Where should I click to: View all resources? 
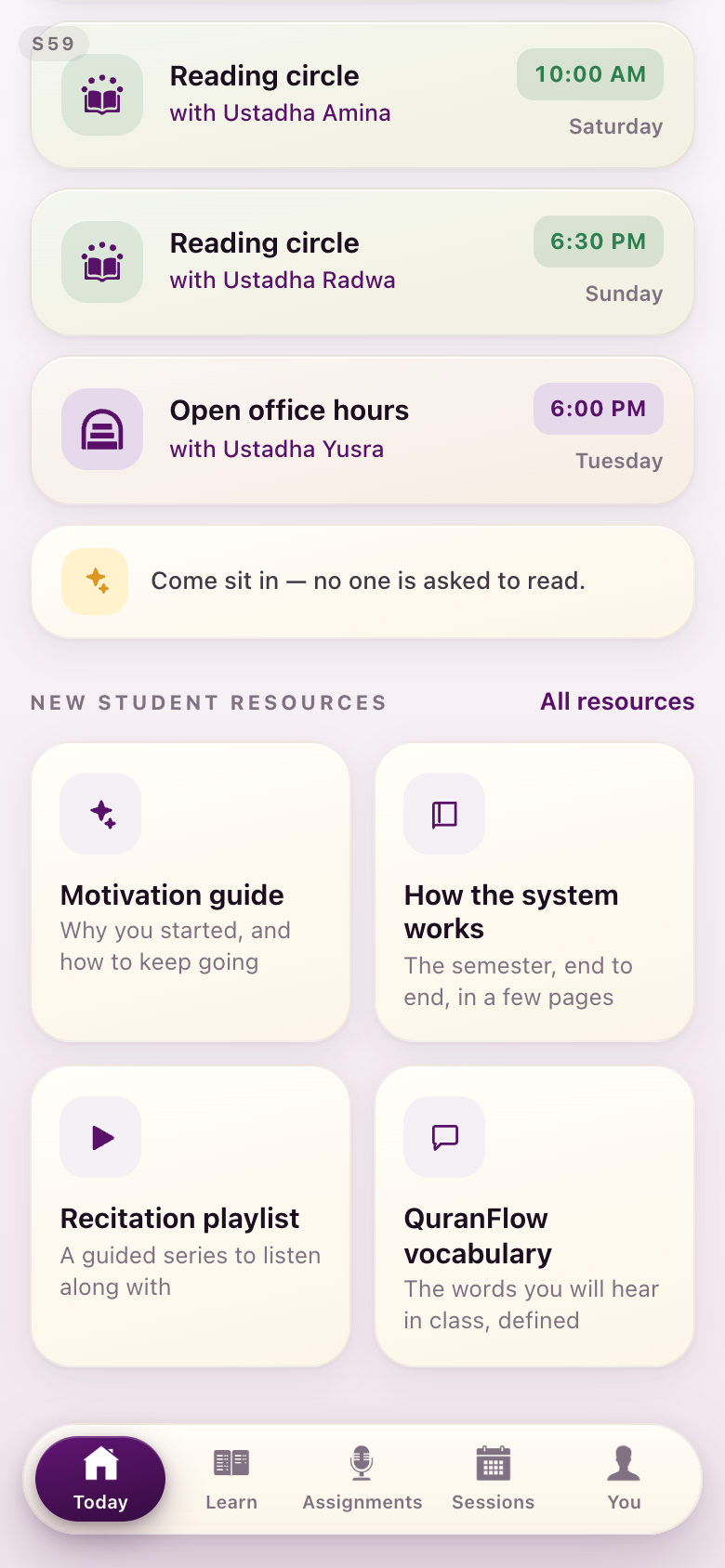(617, 701)
